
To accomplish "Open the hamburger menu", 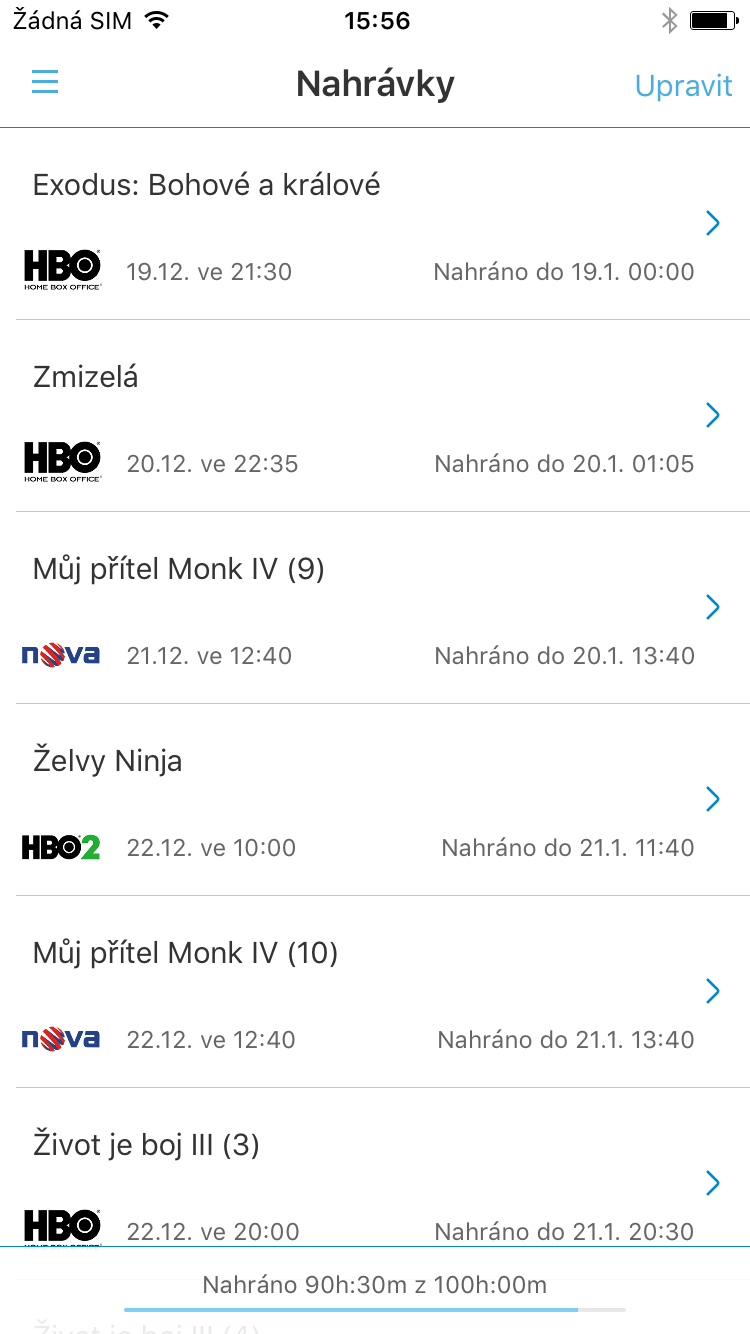I will click(x=45, y=82).
